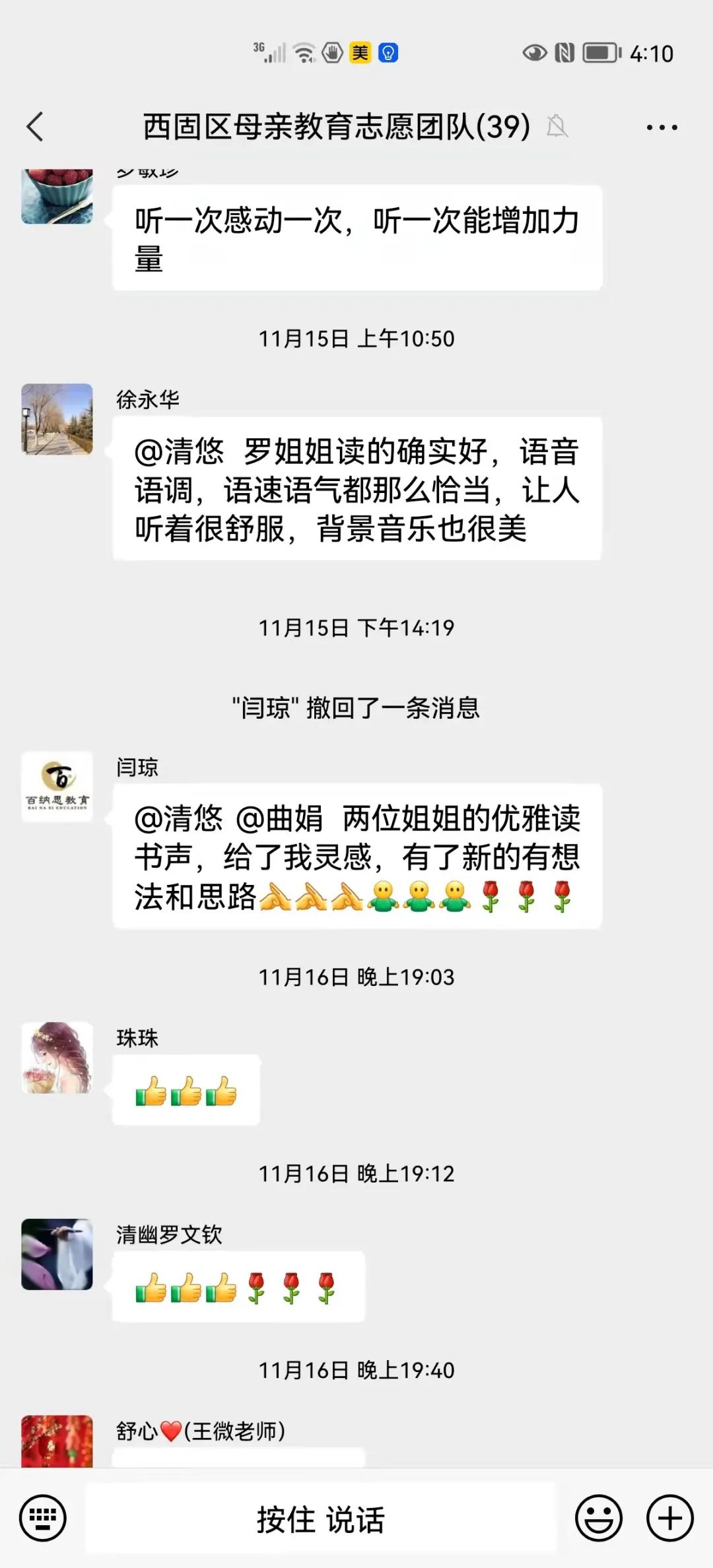Tap 珠珠's profile picture
This screenshot has height=1568, width=713.
(57, 1057)
